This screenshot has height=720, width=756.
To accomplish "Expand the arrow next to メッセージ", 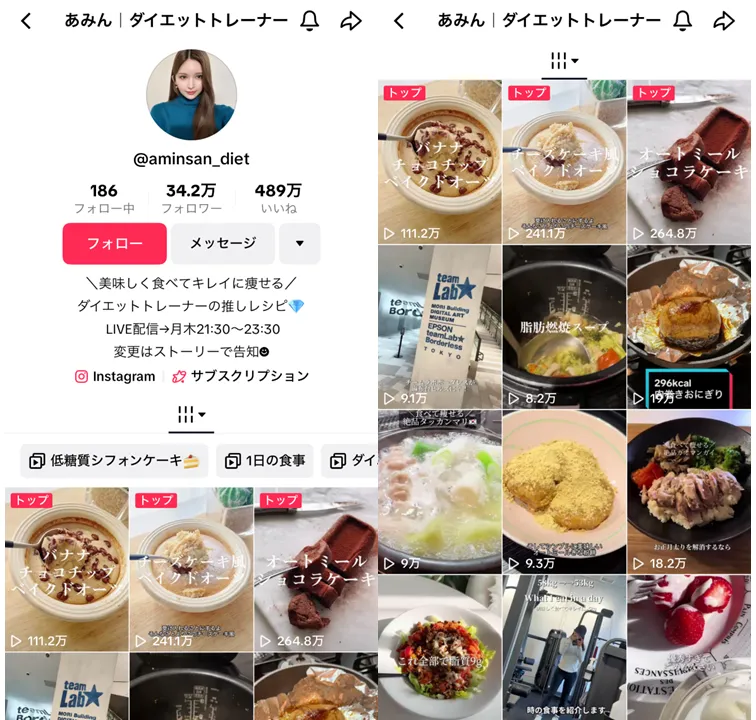I will 300,243.
